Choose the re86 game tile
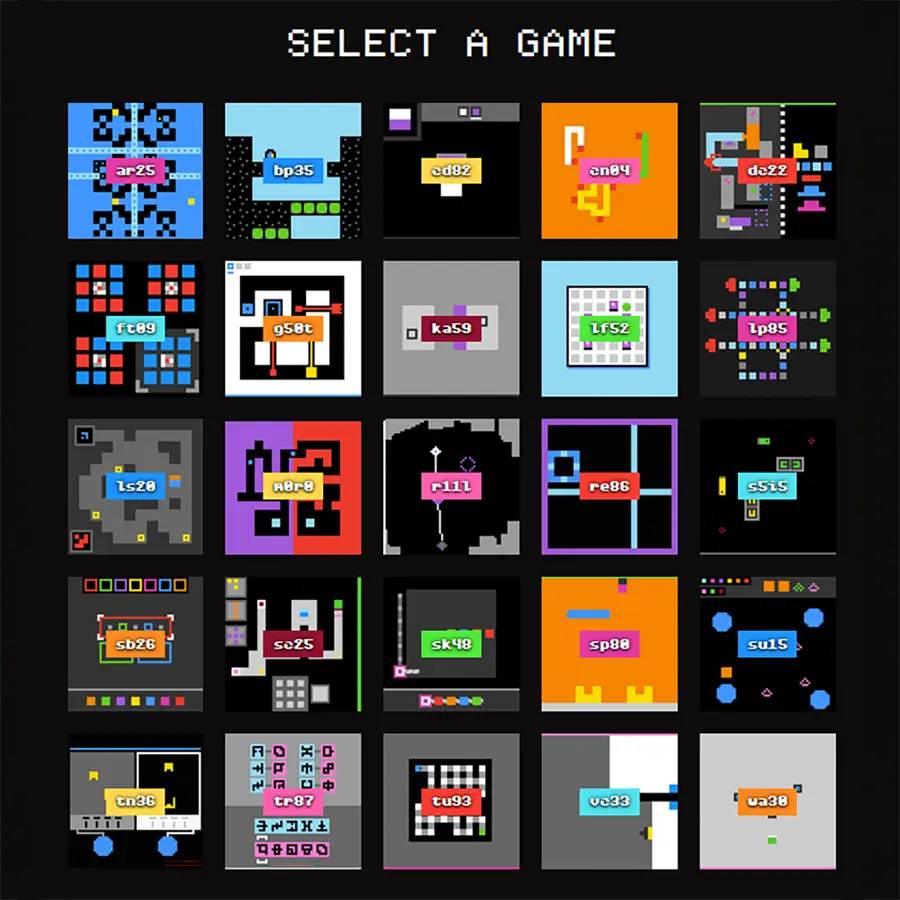The width and height of the screenshot is (900, 900). tap(609, 486)
